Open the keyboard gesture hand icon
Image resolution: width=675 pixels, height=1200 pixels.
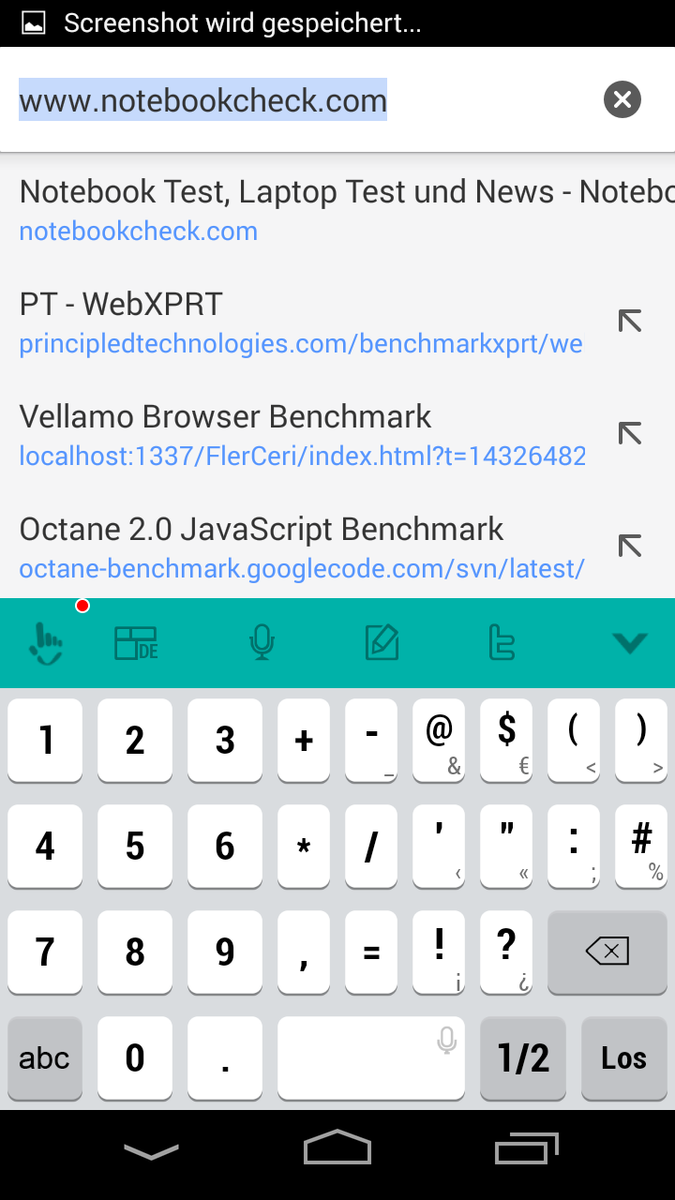[x=46, y=644]
